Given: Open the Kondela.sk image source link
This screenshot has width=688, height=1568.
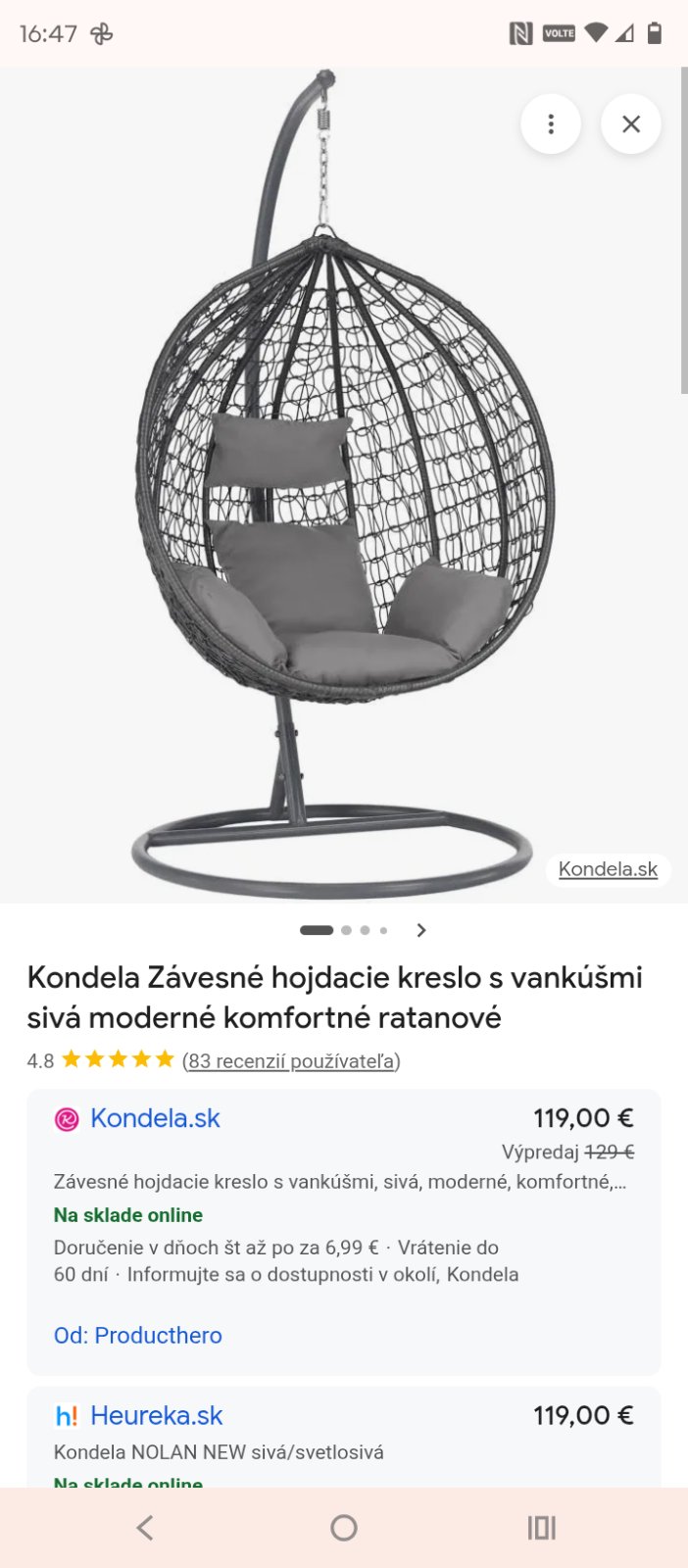Looking at the screenshot, I should pos(608,869).
